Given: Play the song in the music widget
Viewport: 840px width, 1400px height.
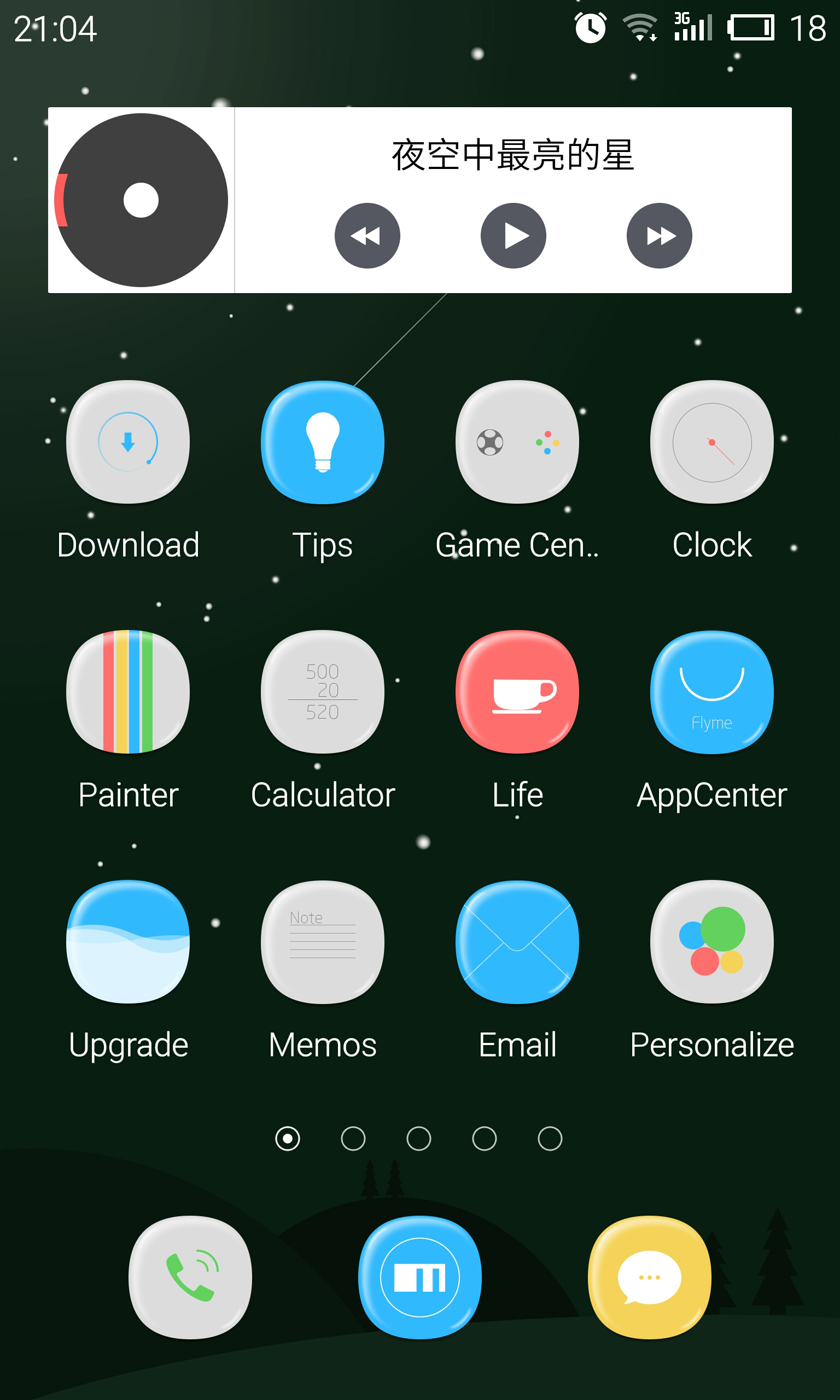Looking at the screenshot, I should pos(513,235).
